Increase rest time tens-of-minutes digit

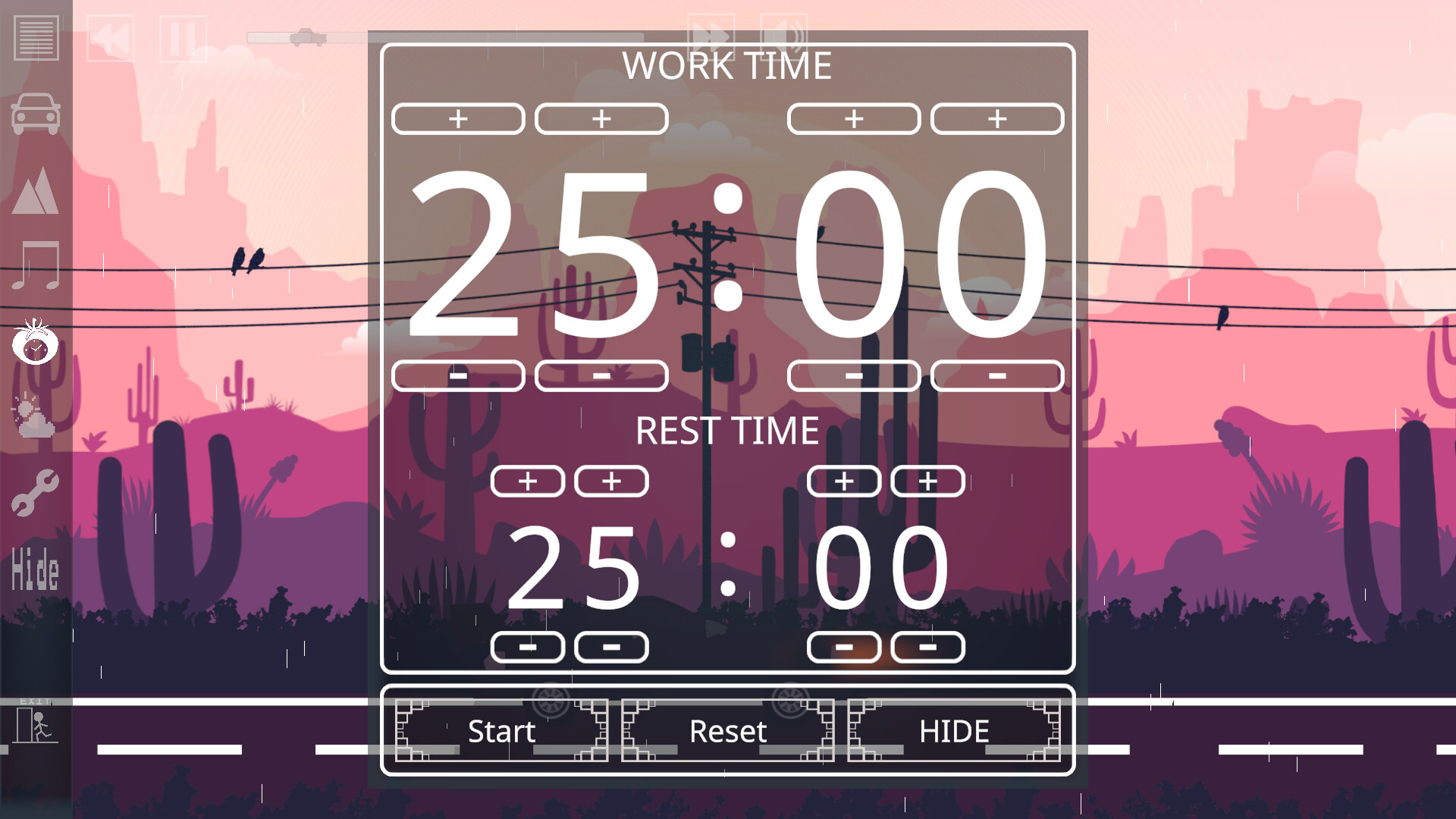[x=528, y=482]
